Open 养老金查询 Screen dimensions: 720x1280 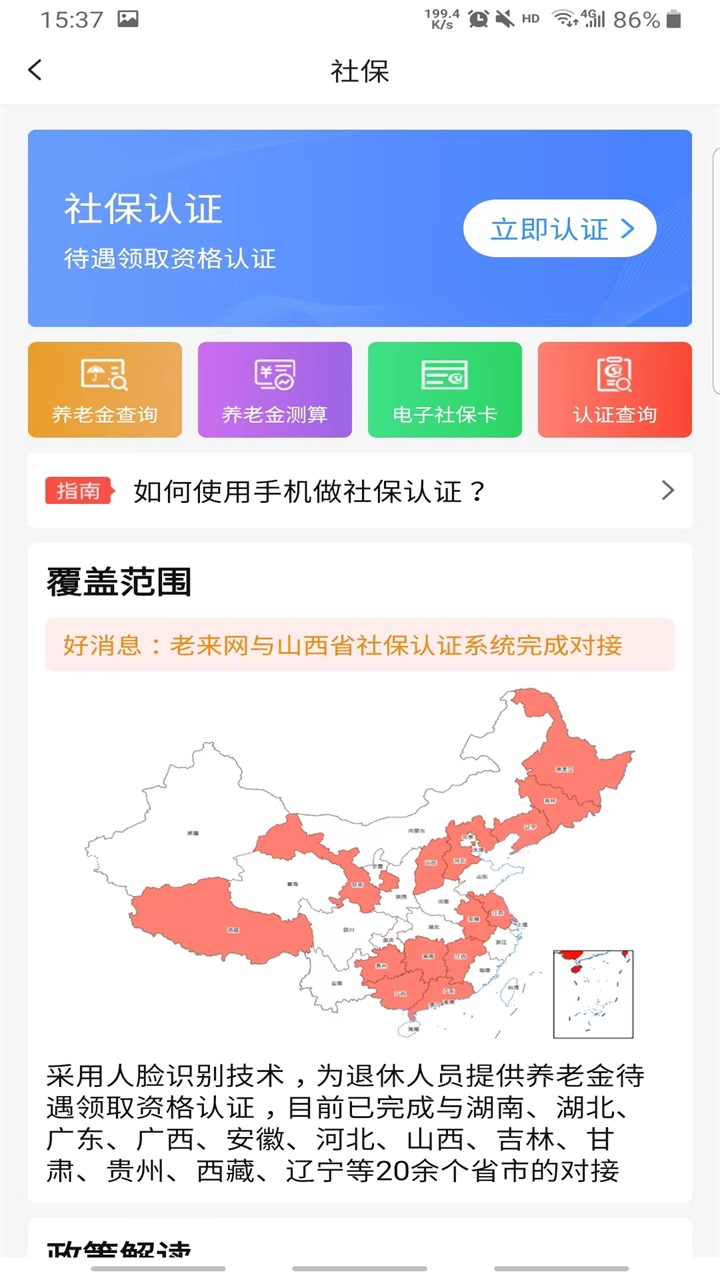coord(105,390)
